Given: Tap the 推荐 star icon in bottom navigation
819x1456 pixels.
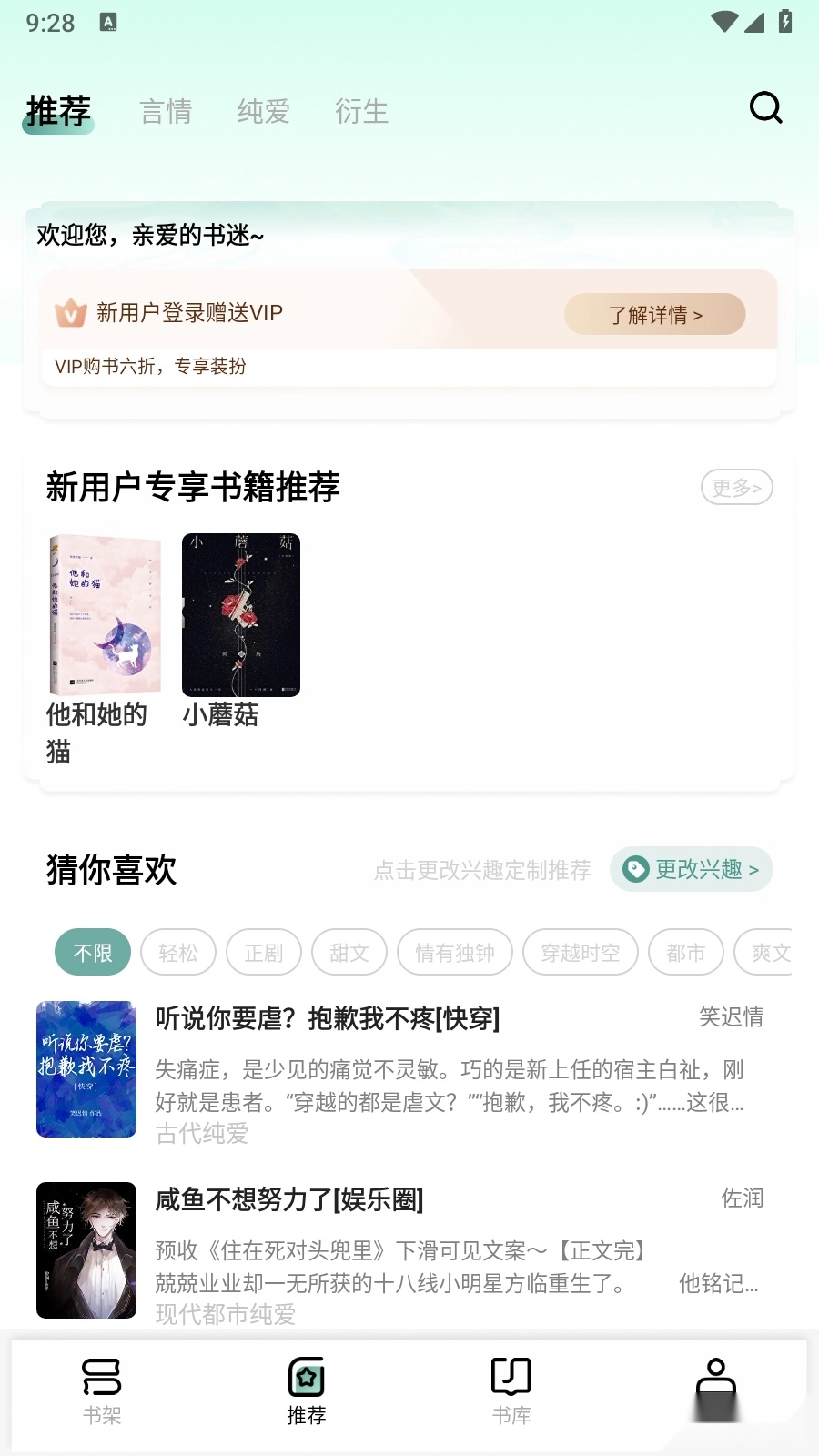Looking at the screenshot, I should 307,1378.
